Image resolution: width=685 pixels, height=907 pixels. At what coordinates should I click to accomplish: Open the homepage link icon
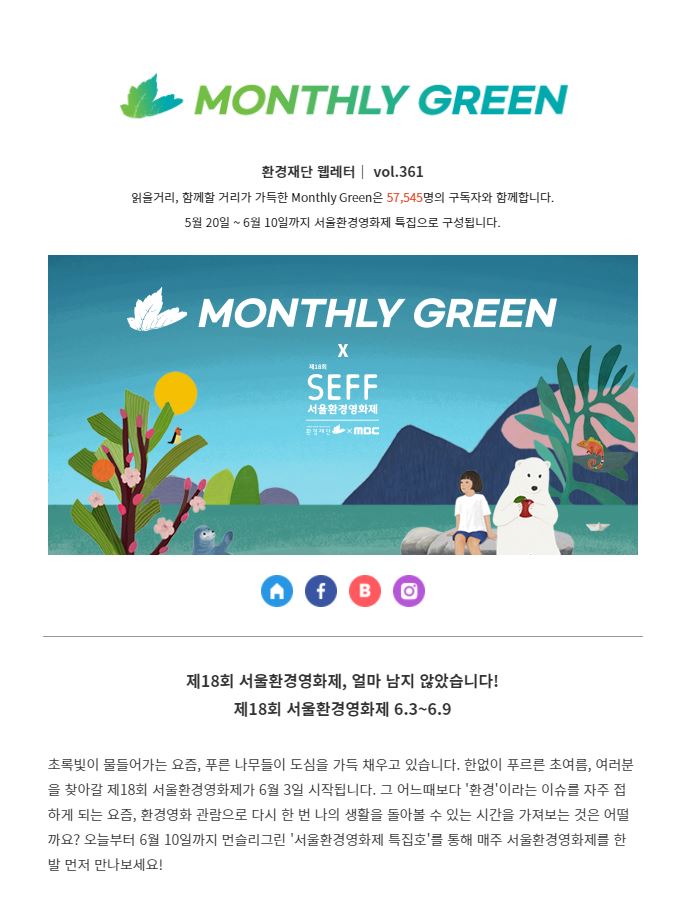point(277,591)
